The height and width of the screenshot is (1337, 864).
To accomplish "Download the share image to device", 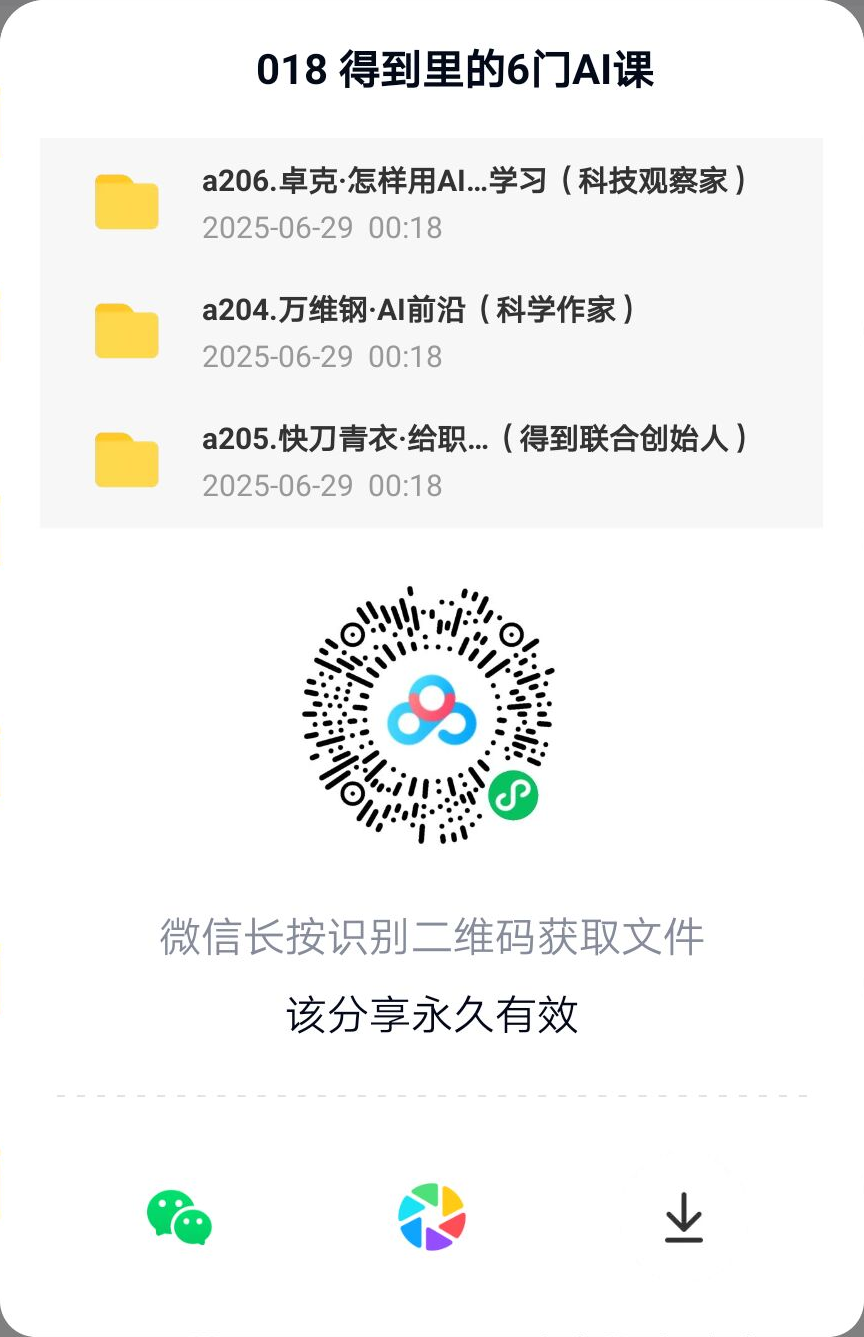I will coord(684,1217).
